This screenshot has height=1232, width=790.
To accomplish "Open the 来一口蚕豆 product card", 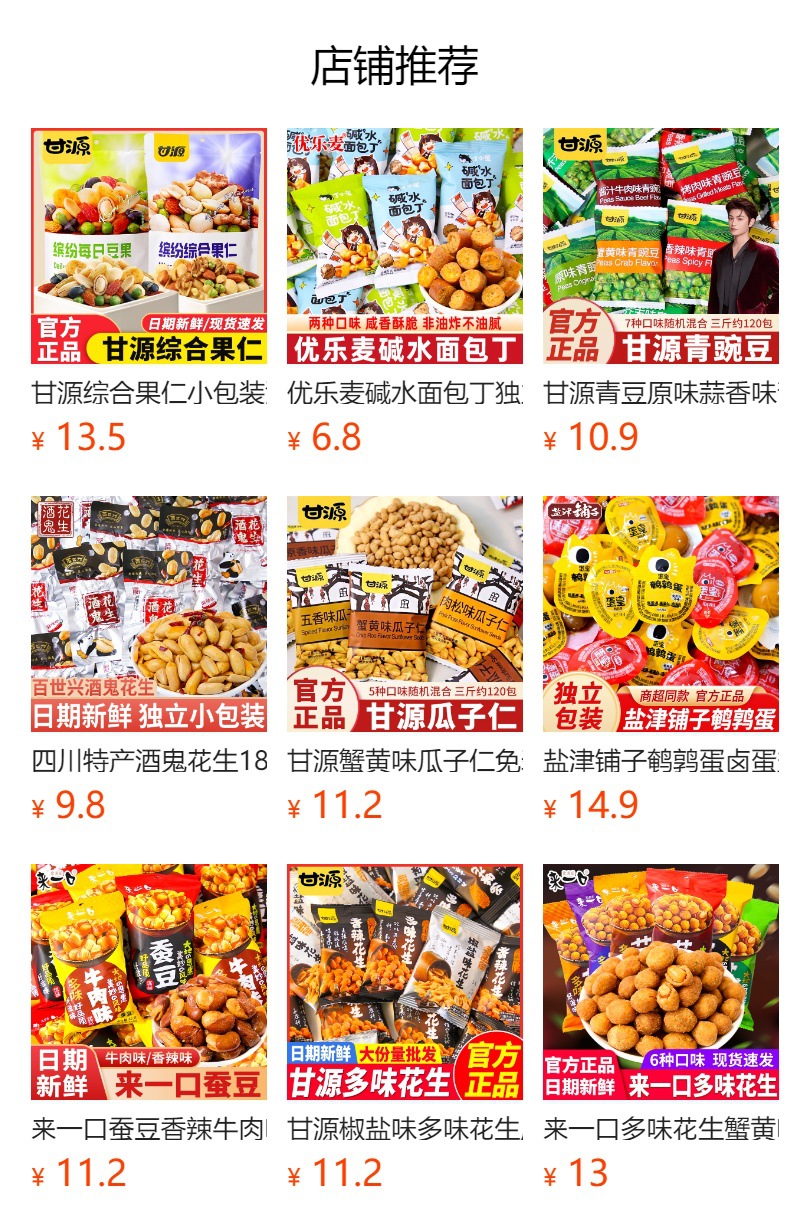I will tap(149, 1028).
